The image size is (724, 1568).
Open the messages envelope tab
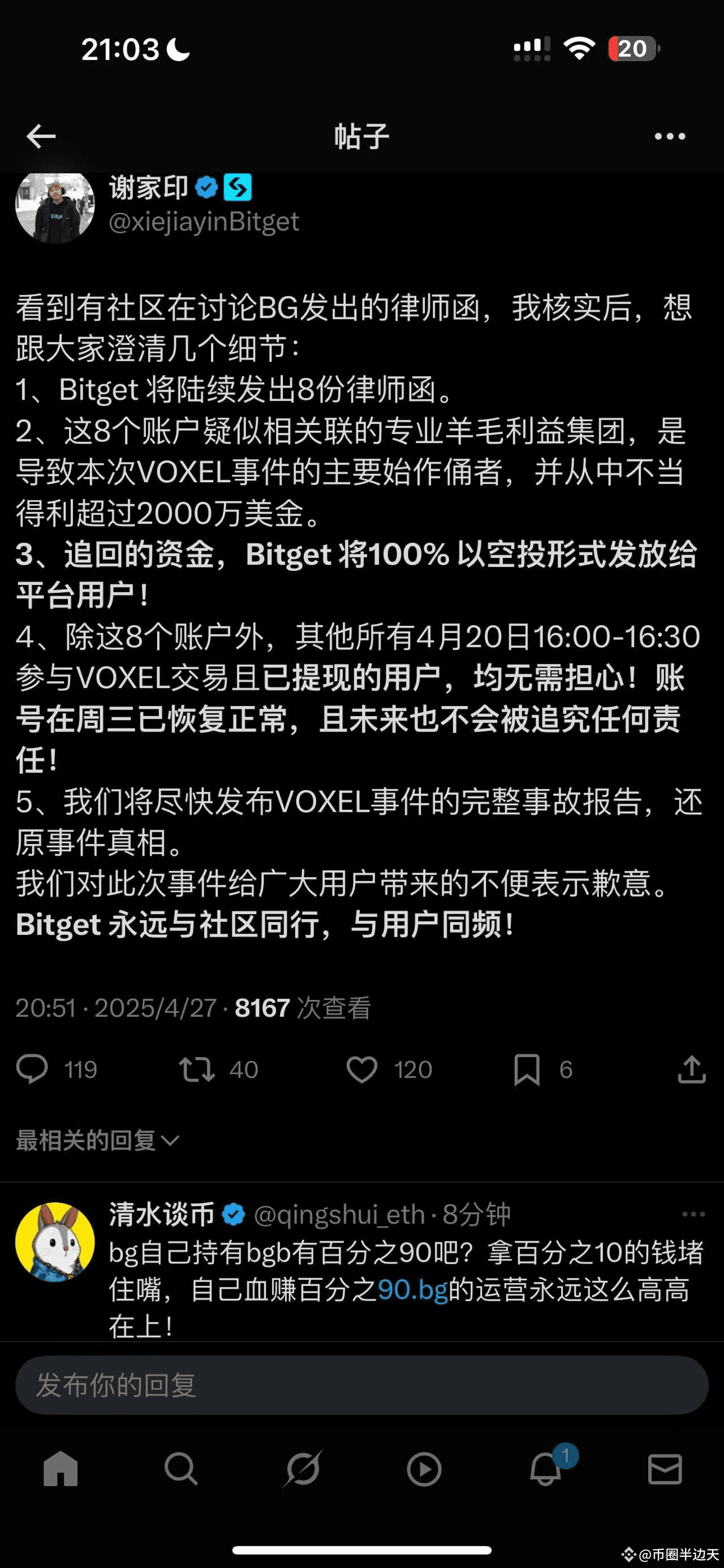click(x=665, y=1469)
